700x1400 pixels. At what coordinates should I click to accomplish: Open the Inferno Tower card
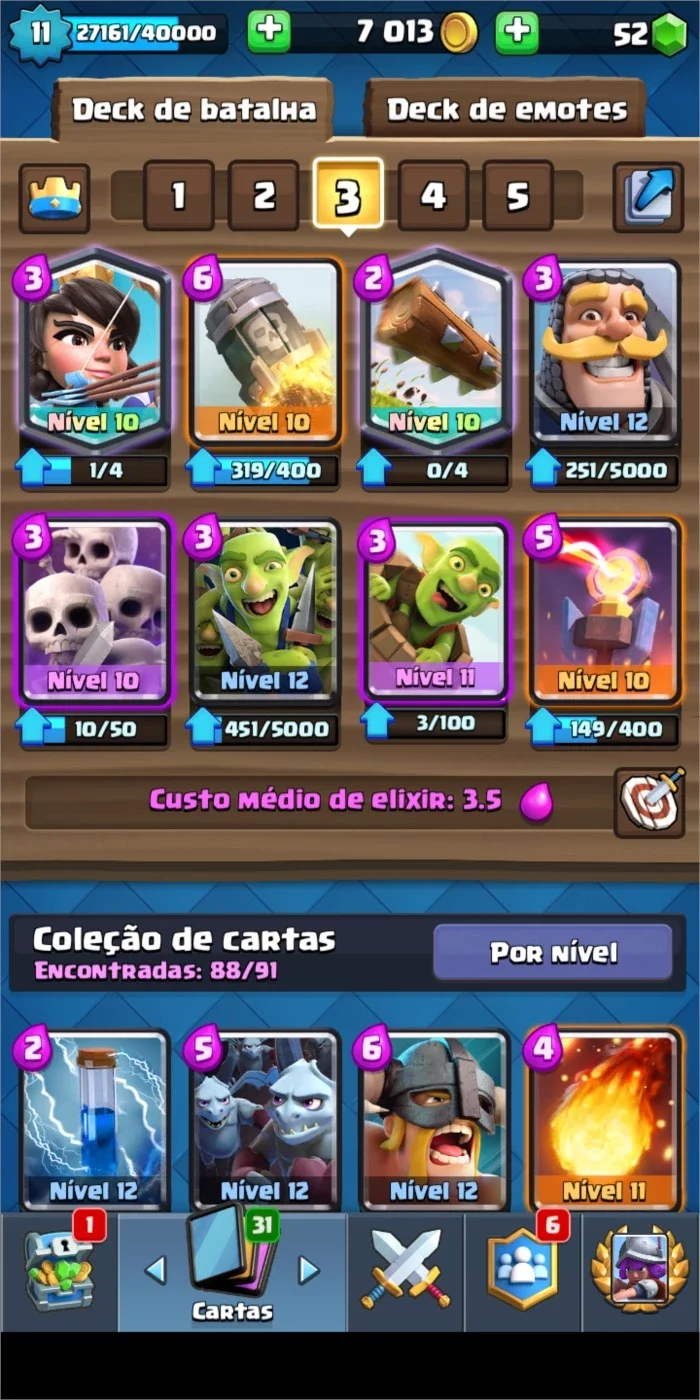(605, 610)
